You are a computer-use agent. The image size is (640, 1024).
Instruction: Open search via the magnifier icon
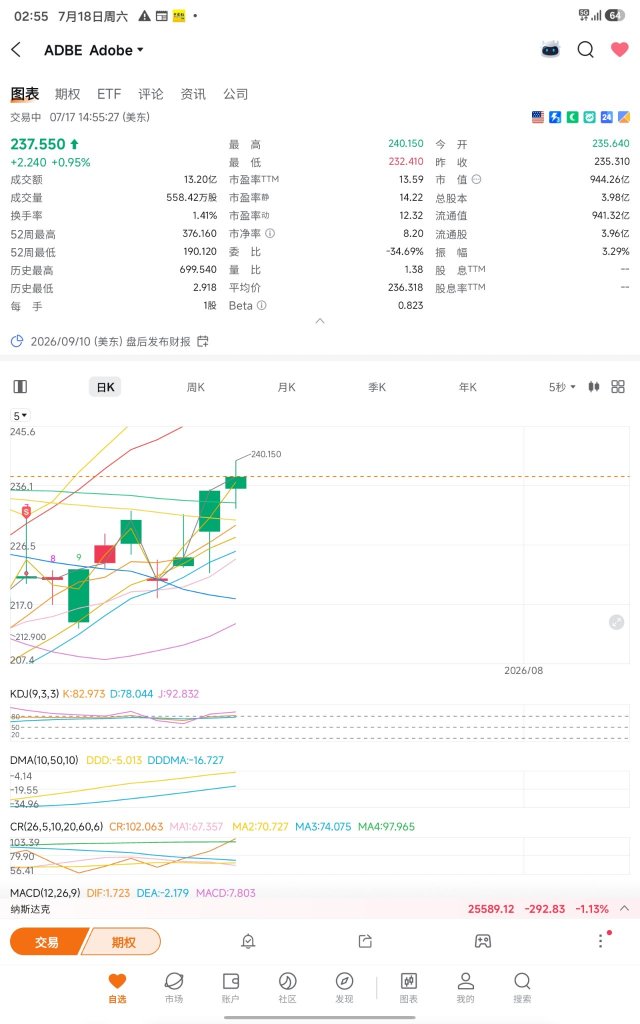click(585, 50)
